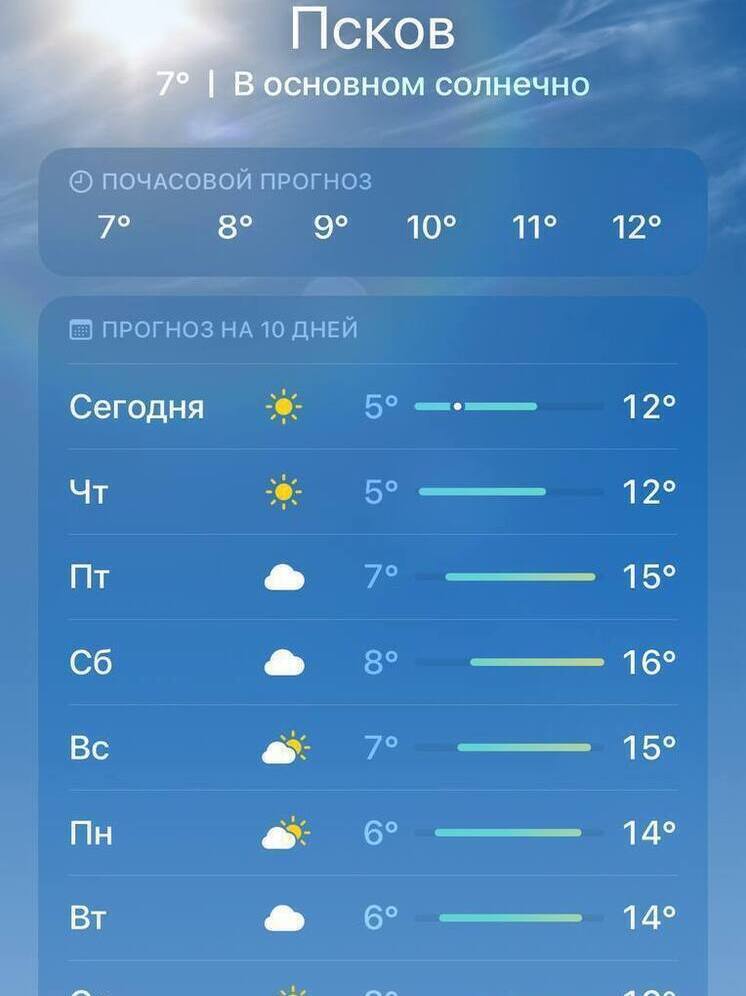Tap today's temperature range bar with dot
Viewport: 746px width, 996px height.
point(478,406)
